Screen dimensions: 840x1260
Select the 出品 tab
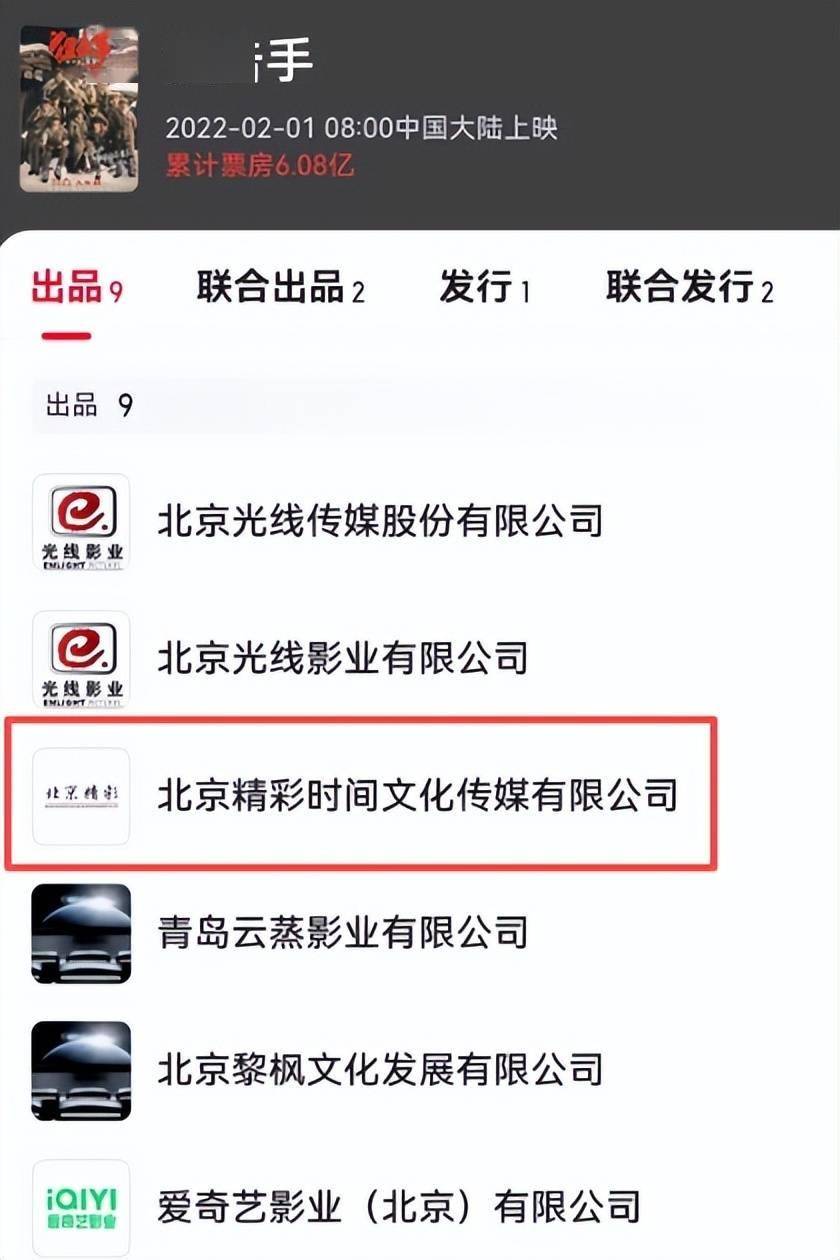[x=76, y=289]
